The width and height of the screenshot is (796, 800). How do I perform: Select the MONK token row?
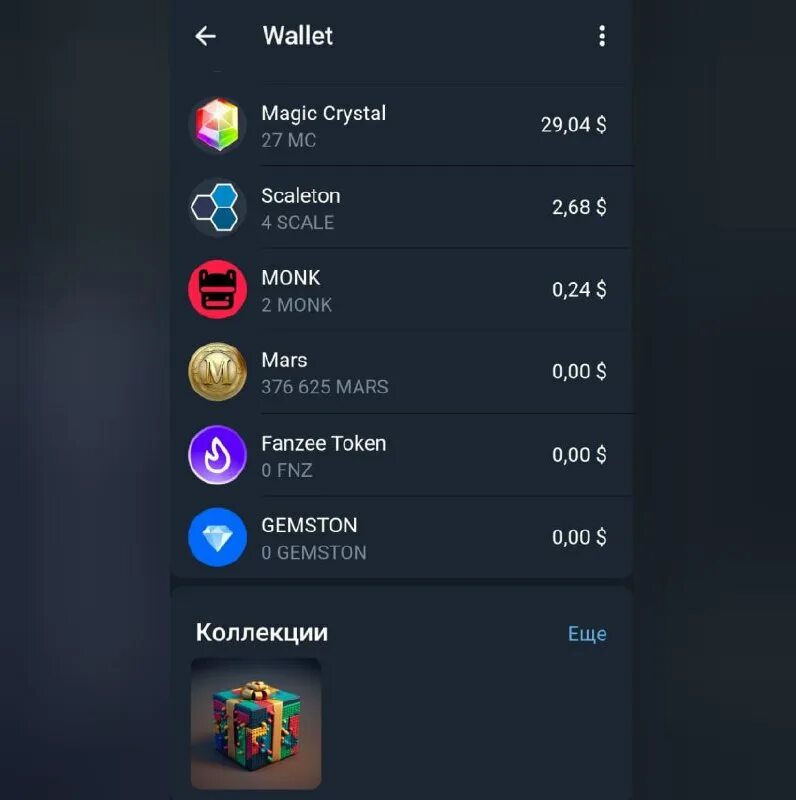400,290
